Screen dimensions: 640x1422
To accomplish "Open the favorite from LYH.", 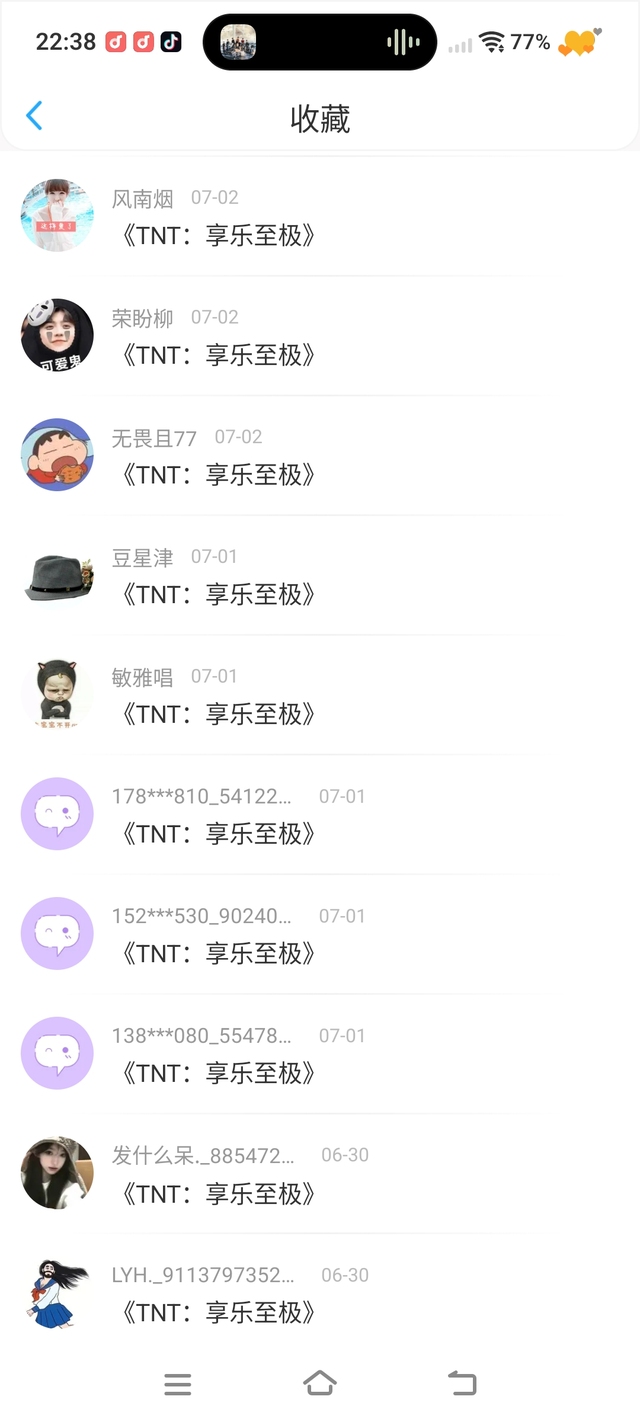I will (218, 1312).
